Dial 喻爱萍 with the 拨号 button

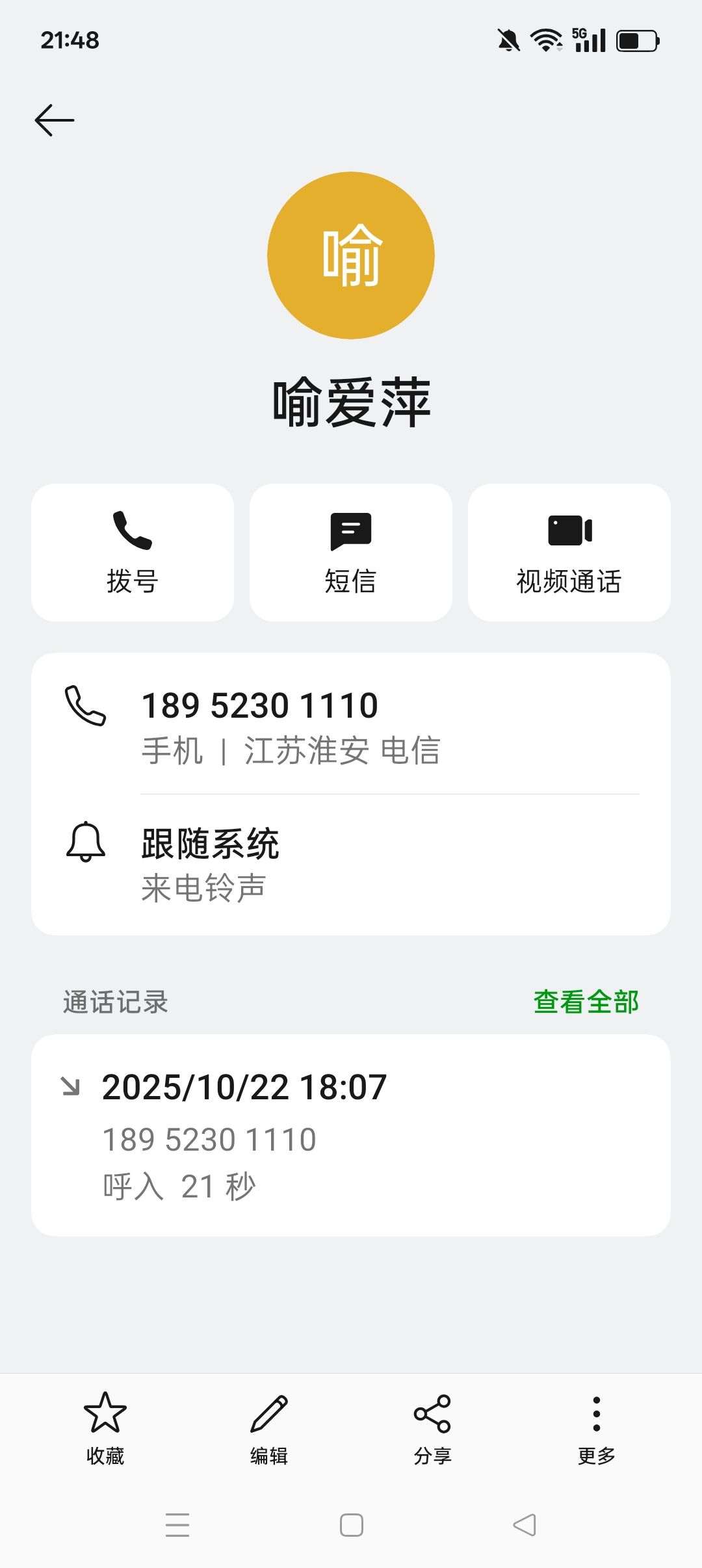pyautogui.click(x=133, y=553)
